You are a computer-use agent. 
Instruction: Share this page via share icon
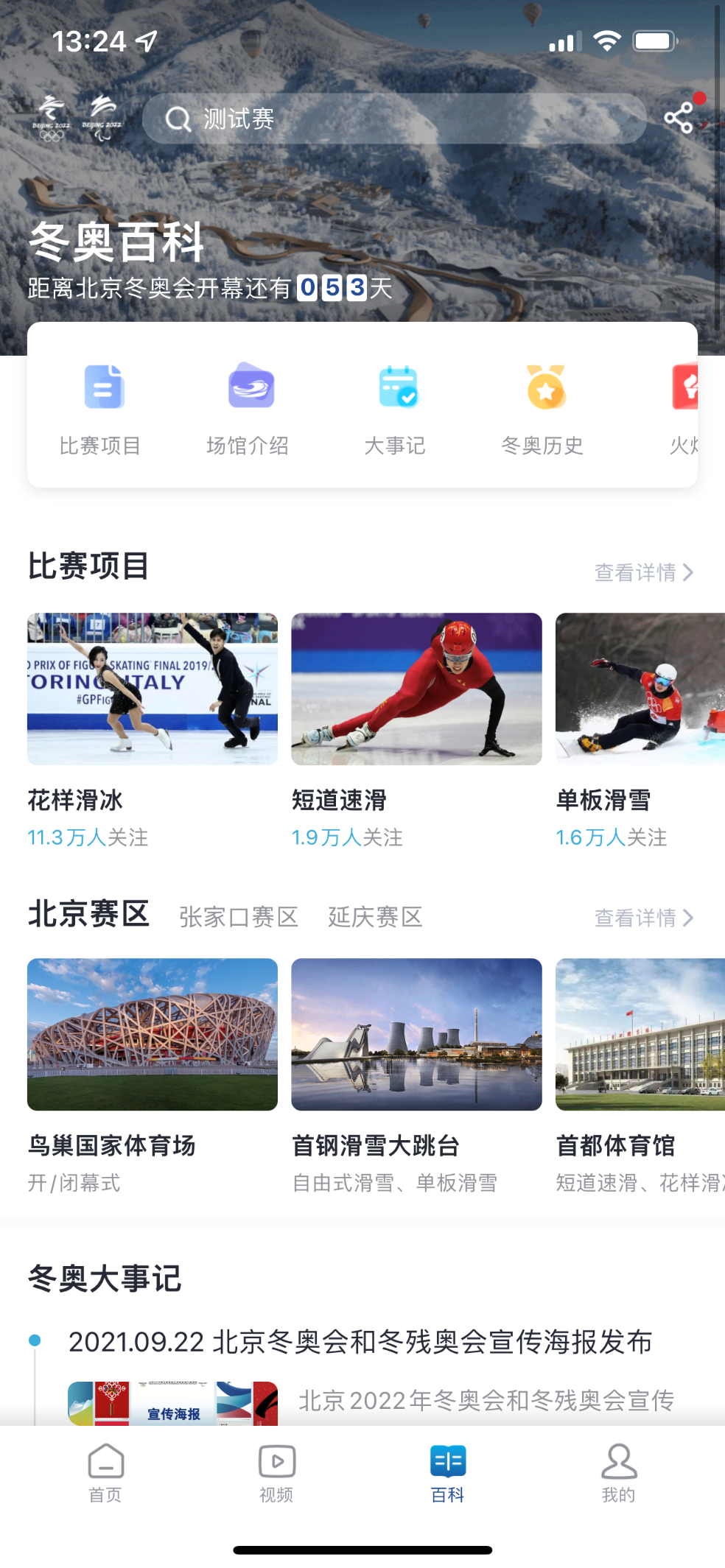point(679,118)
